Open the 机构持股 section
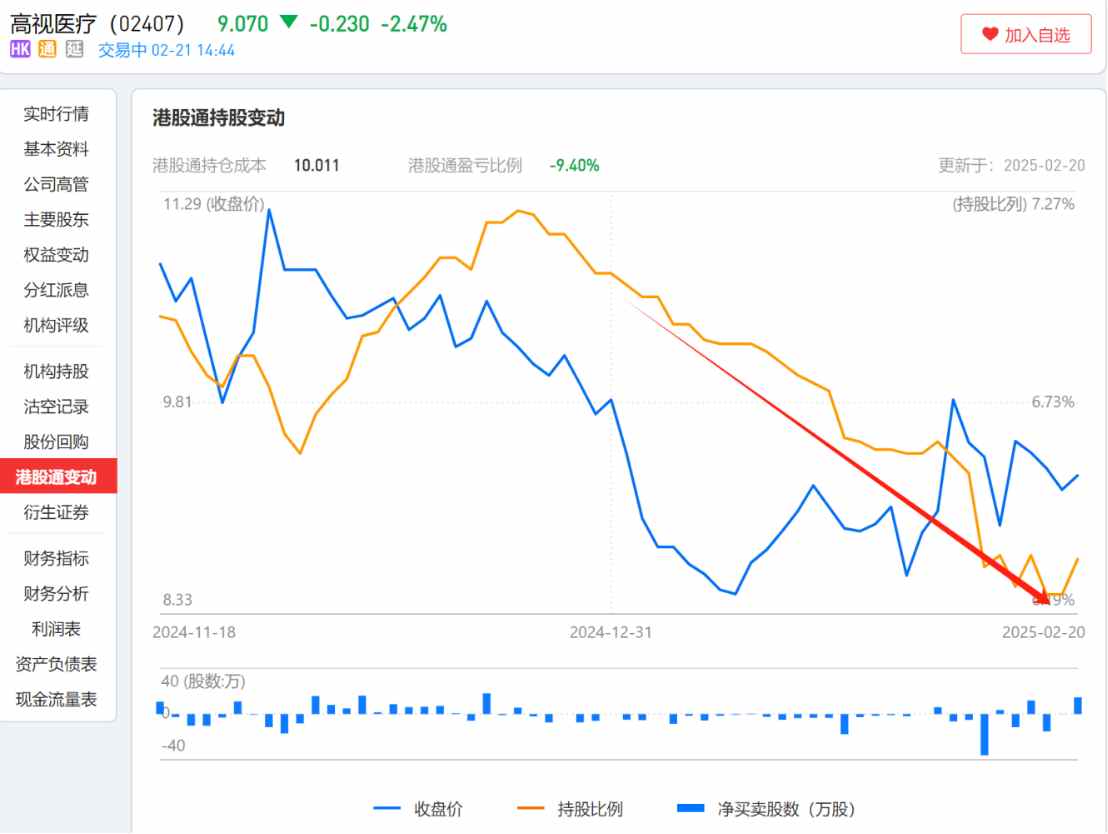Screen dimensions: 1108x834 [56, 371]
